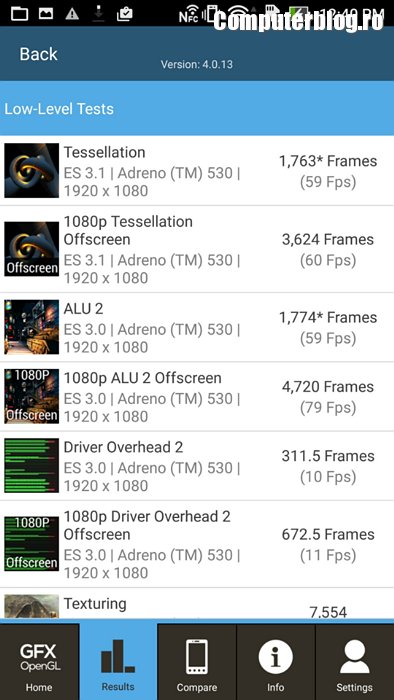The width and height of the screenshot is (394, 700).
Task: View the Driver Overhead 2 result
Action: point(197,466)
